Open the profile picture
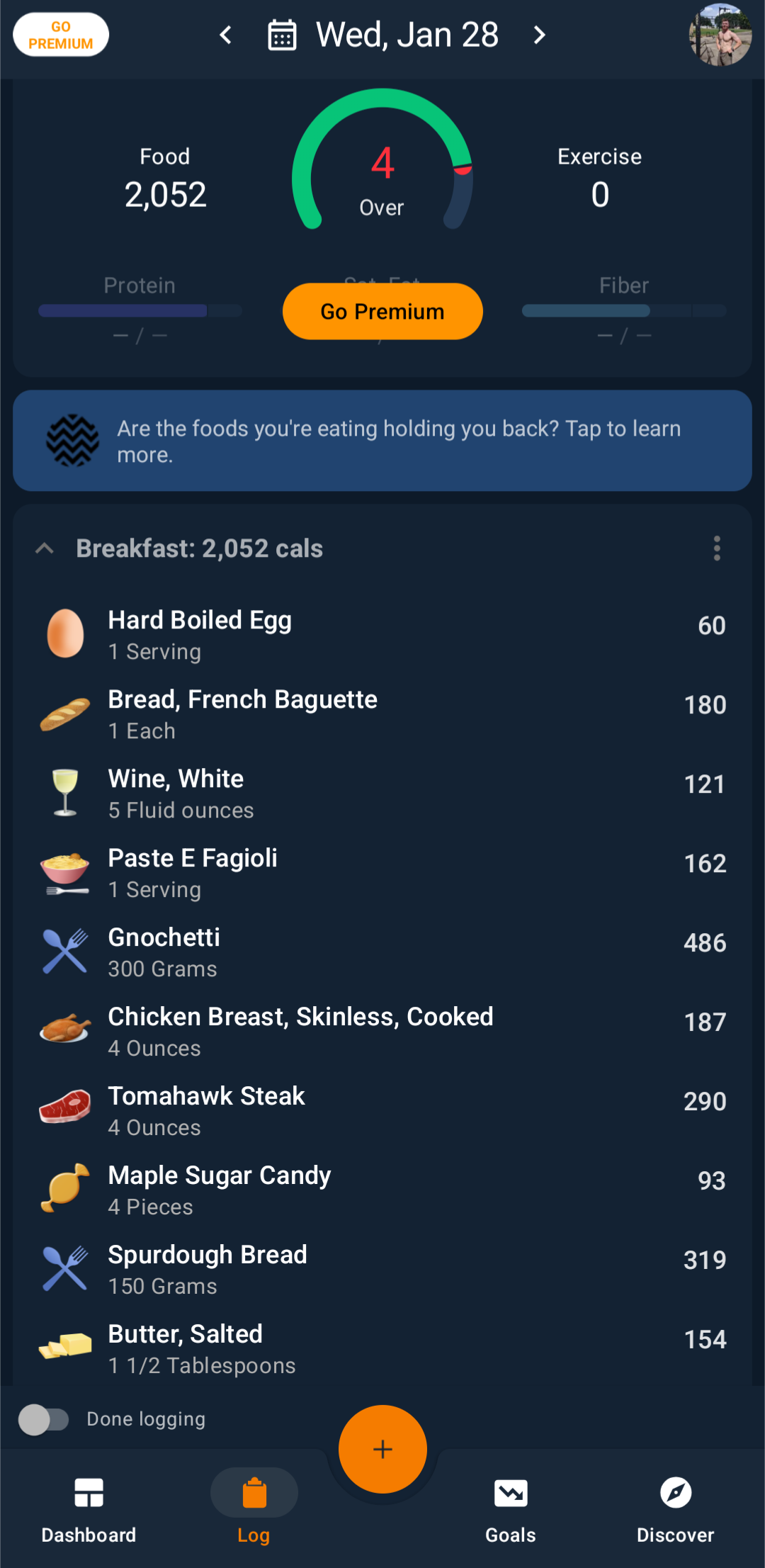This screenshot has height=1568, width=765. [720, 35]
